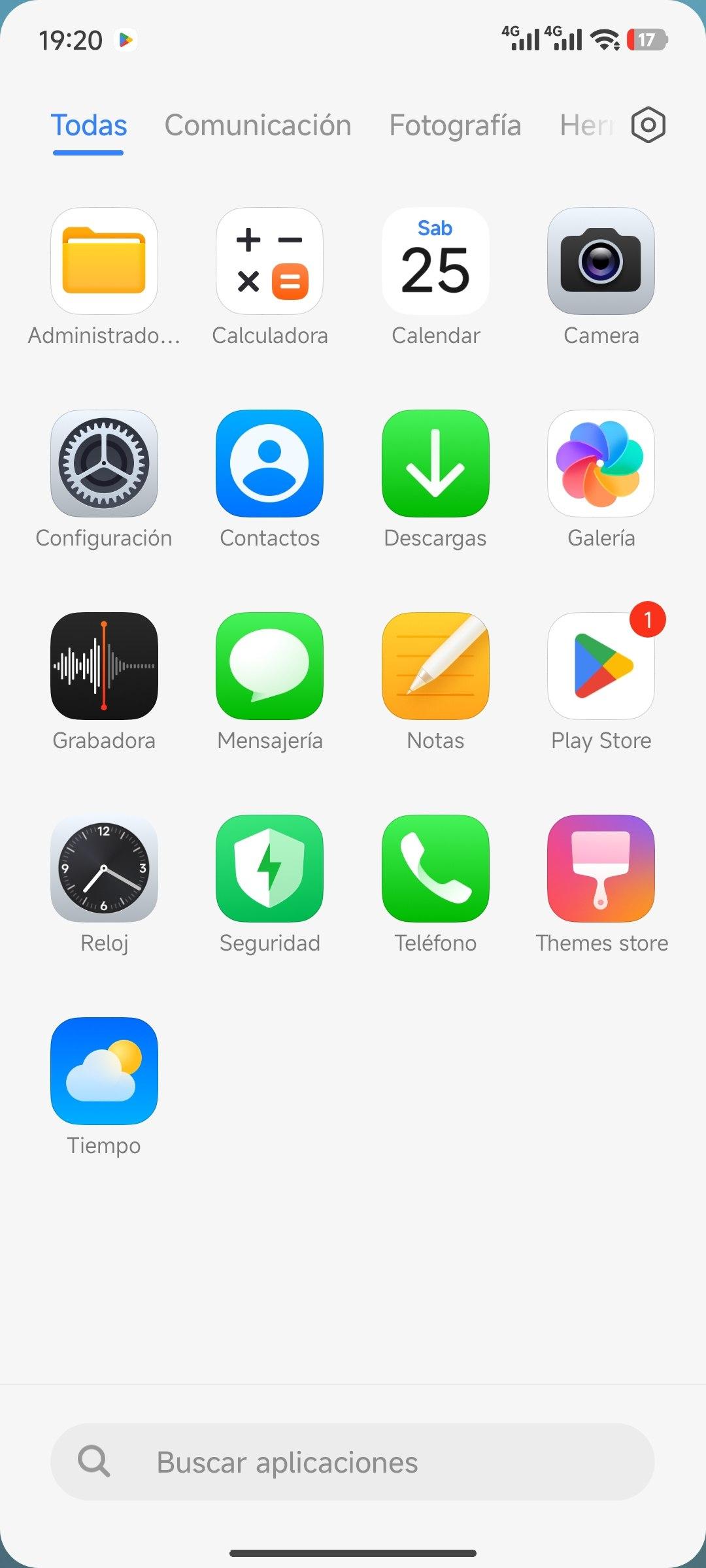Open the Play Store app
This screenshot has height=1568, width=706.
click(601, 666)
